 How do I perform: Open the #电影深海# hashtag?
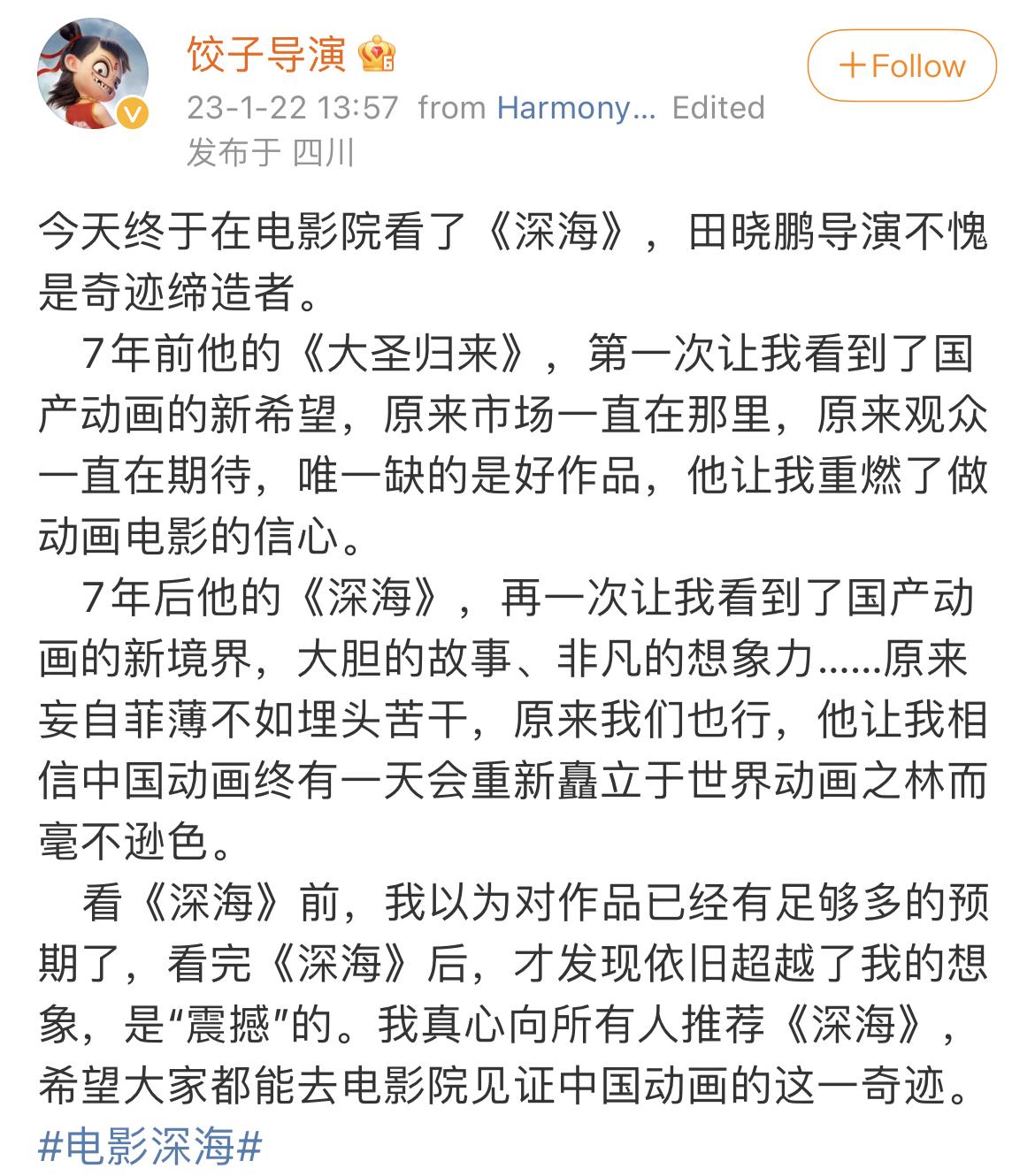click(x=150, y=1147)
